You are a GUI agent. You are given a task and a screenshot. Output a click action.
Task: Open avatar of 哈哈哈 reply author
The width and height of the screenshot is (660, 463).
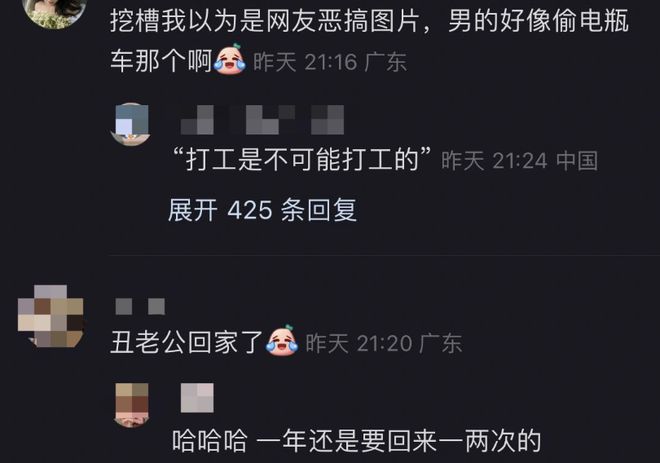click(132, 403)
